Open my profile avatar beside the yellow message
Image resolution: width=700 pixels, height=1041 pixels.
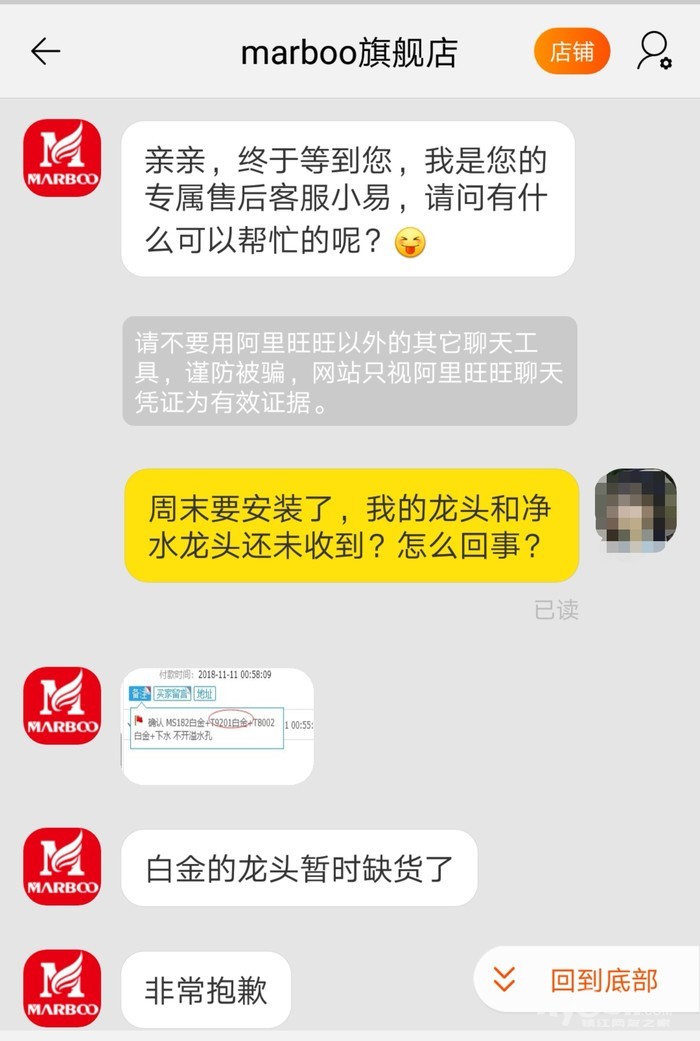click(635, 511)
